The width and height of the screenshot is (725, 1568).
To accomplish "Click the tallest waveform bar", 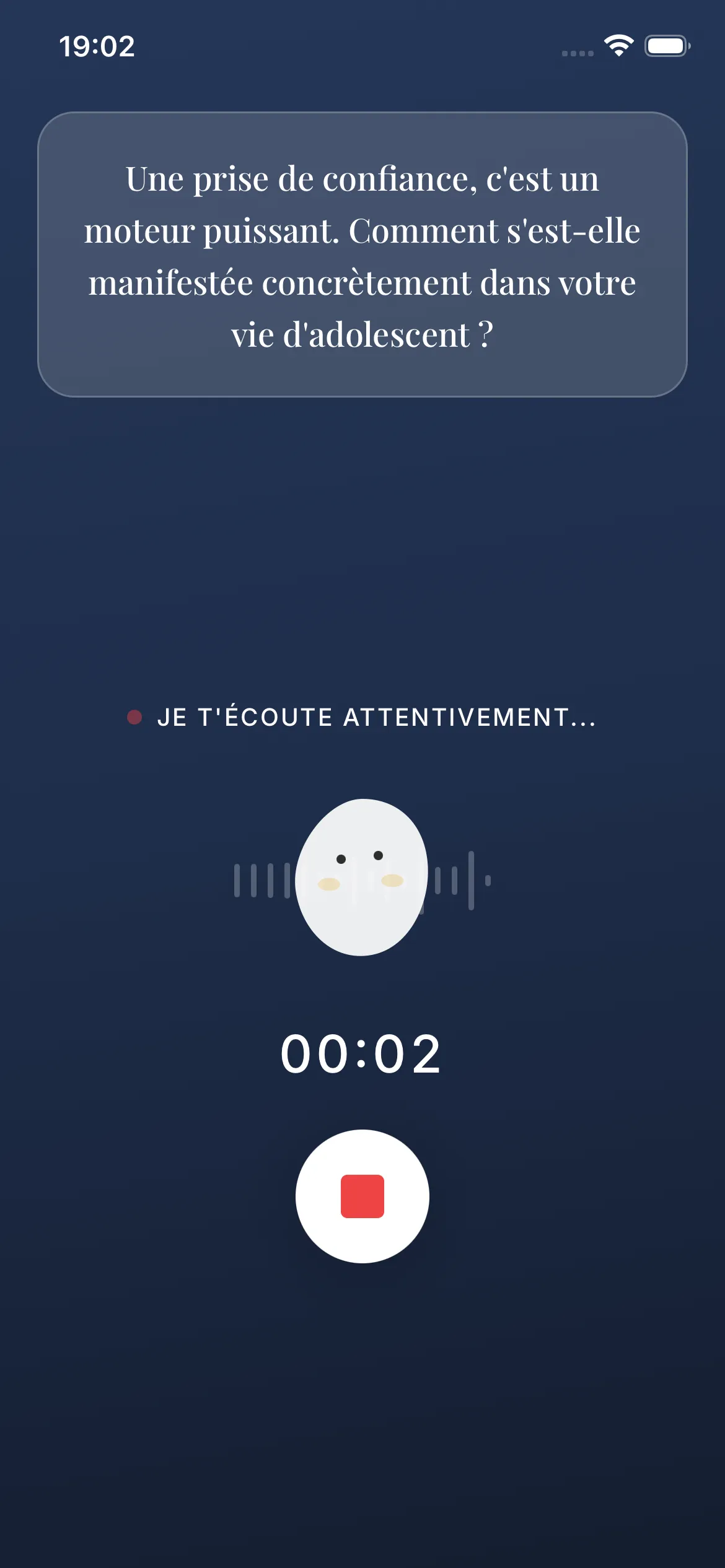I will click(x=471, y=879).
